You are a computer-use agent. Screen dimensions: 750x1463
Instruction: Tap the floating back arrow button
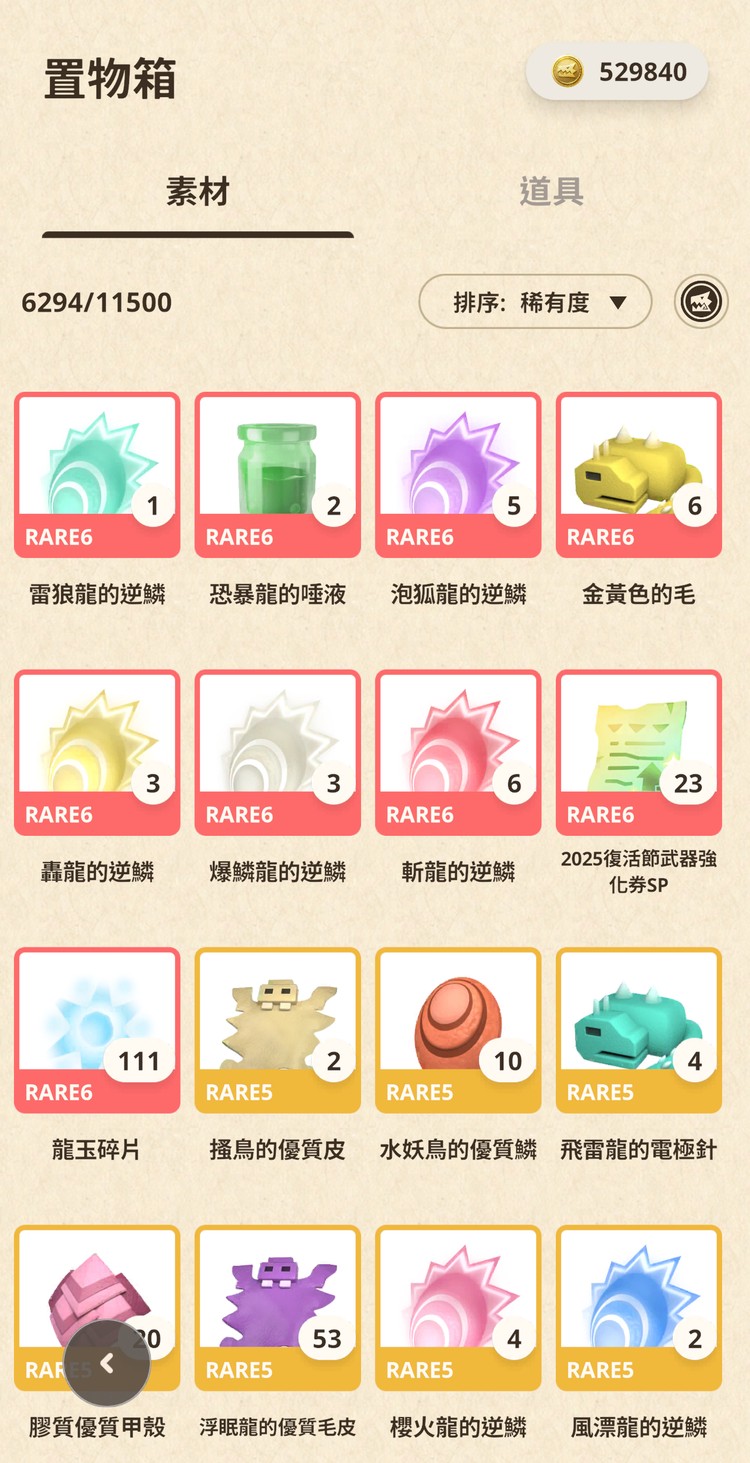click(x=107, y=1363)
